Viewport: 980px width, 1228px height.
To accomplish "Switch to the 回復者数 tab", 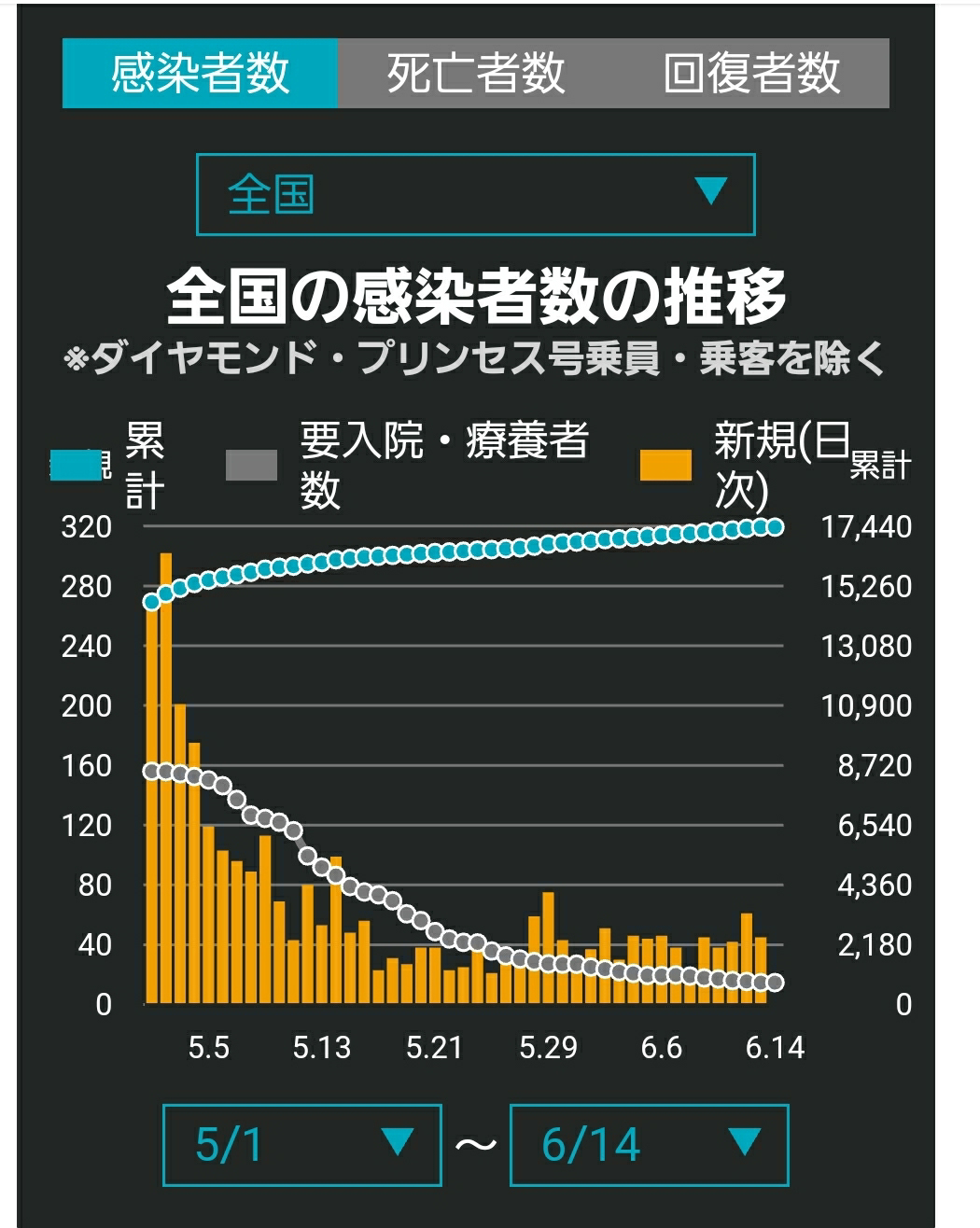I will (x=751, y=73).
